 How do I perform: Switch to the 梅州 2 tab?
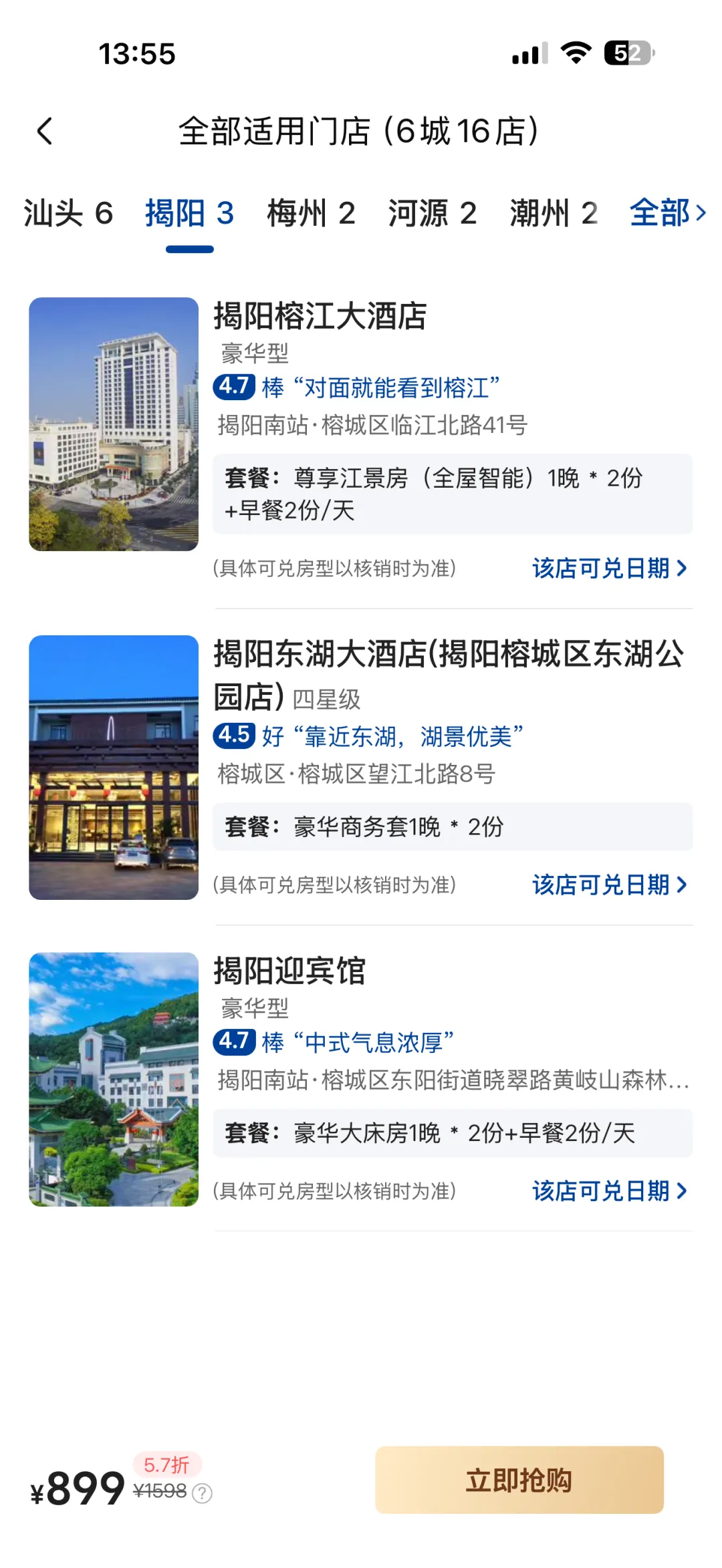[x=311, y=214]
